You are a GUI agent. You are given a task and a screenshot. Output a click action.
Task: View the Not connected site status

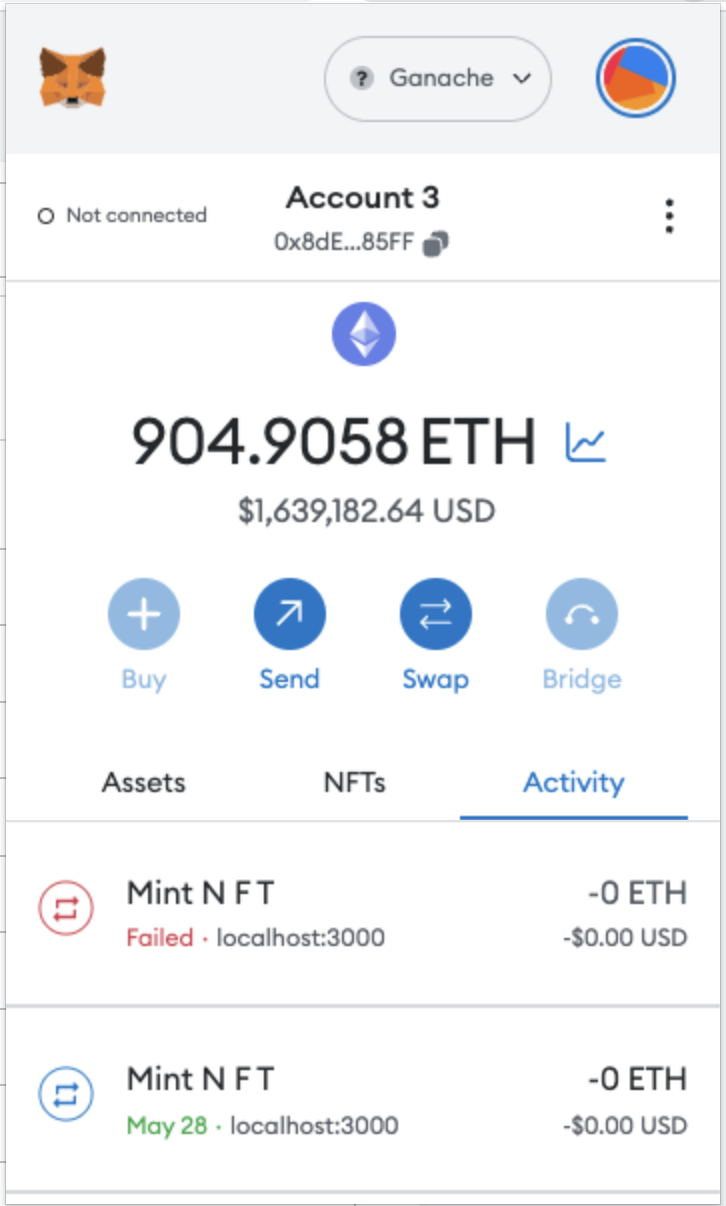(122, 215)
